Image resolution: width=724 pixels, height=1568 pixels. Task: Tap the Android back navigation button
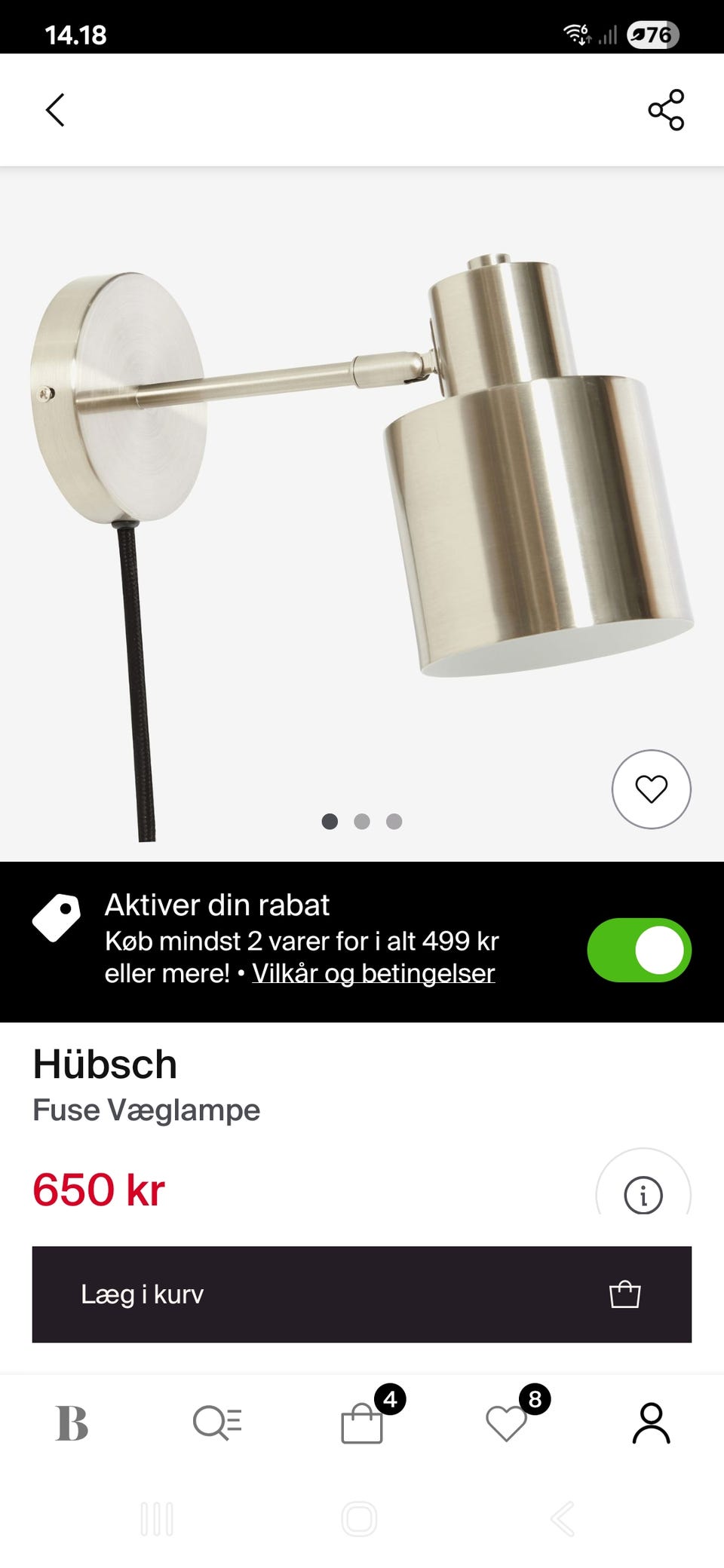point(562,1520)
